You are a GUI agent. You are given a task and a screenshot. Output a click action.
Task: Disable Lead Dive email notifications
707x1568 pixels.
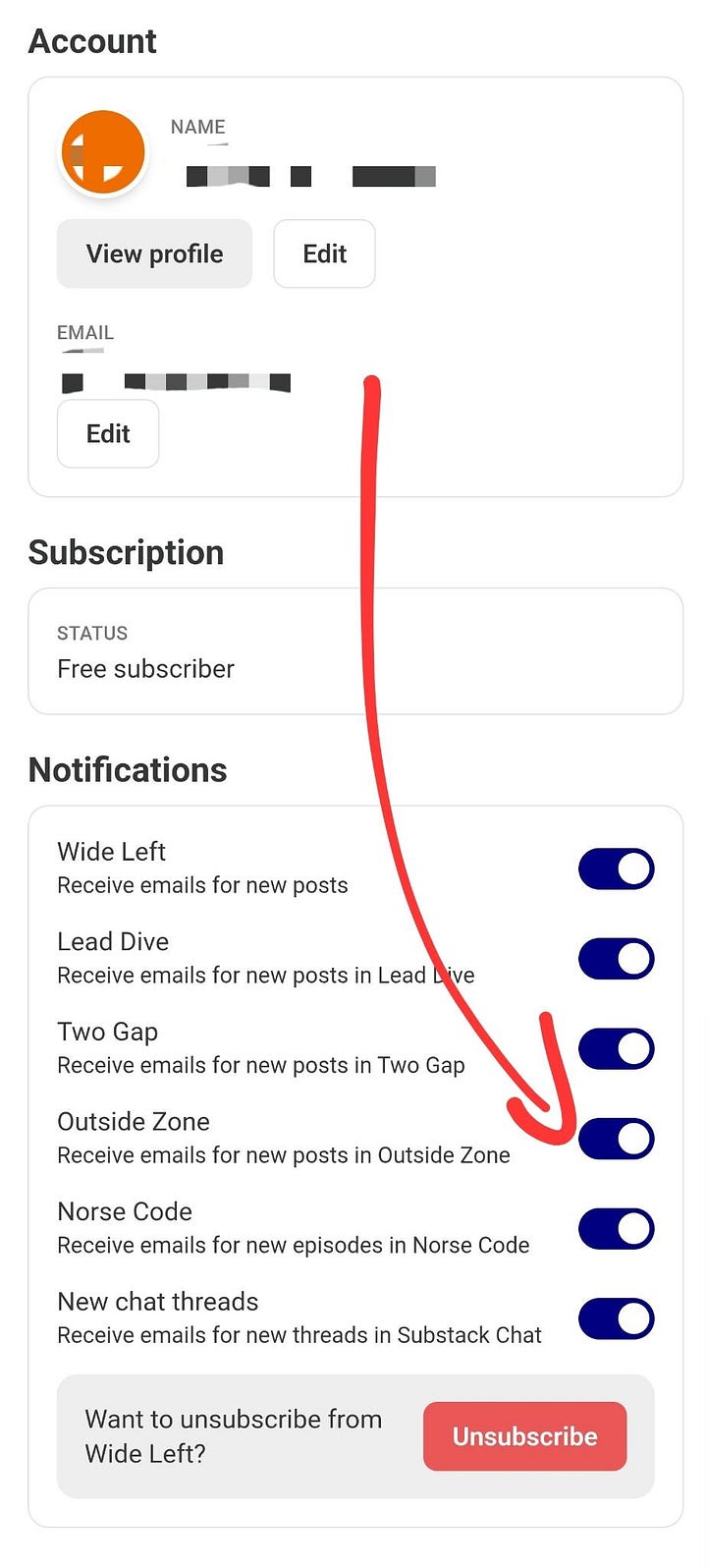[x=616, y=959]
